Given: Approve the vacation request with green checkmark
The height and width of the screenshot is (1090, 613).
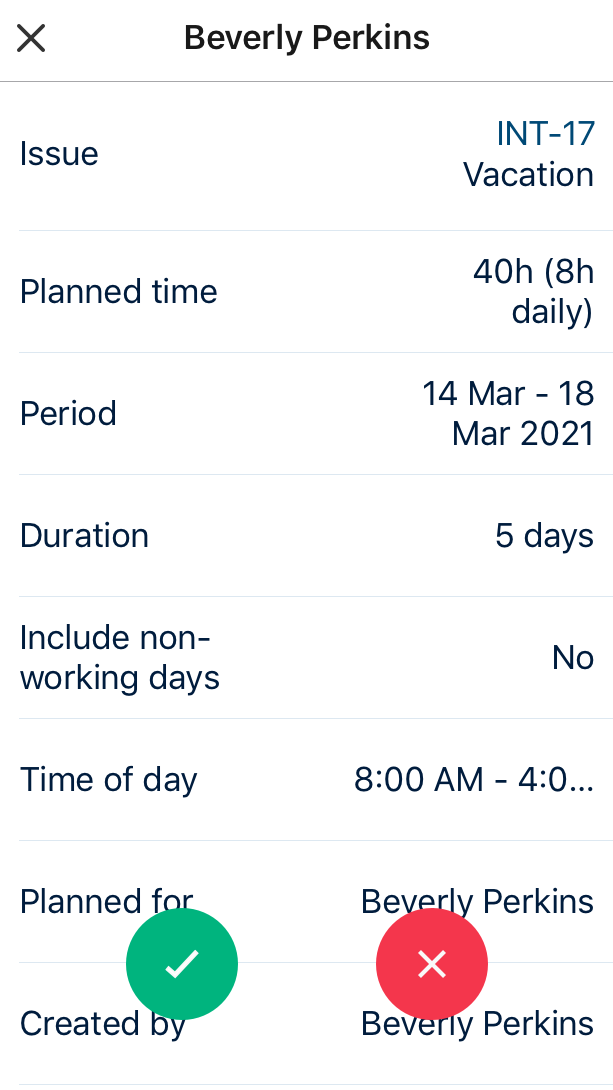Looking at the screenshot, I should [182, 964].
